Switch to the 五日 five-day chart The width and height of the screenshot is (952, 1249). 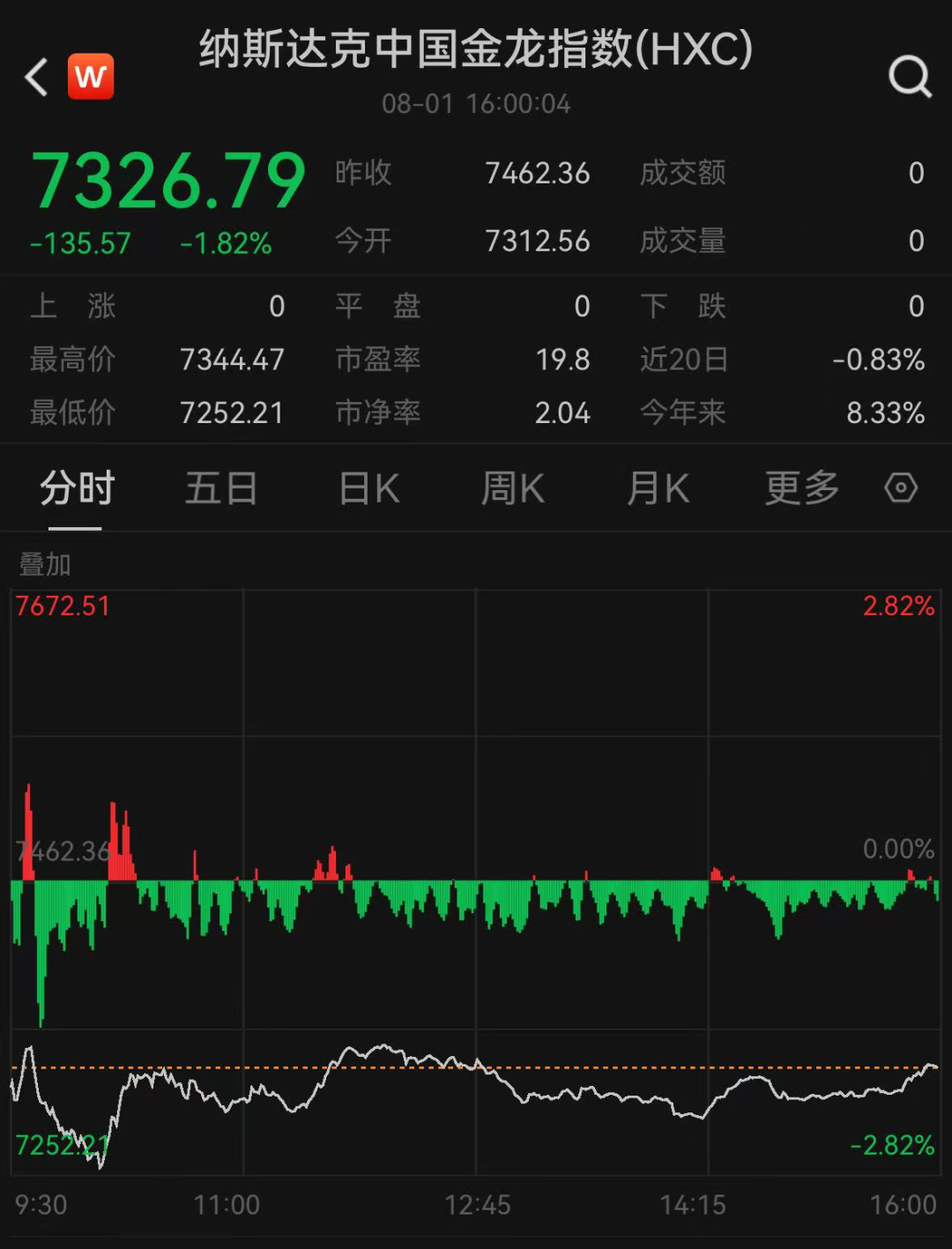click(x=220, y=488)
